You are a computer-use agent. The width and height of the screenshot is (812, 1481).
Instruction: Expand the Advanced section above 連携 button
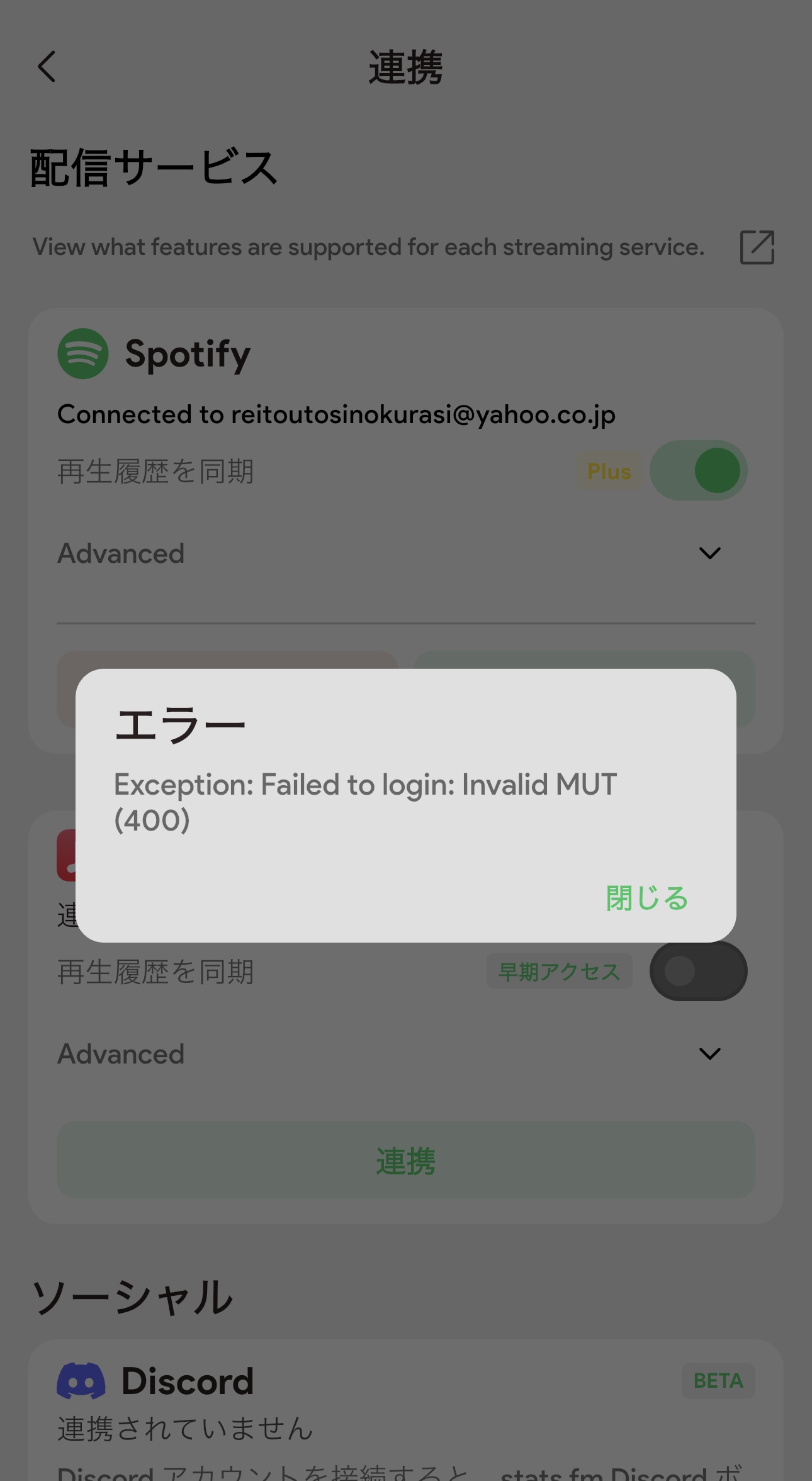709,1054
